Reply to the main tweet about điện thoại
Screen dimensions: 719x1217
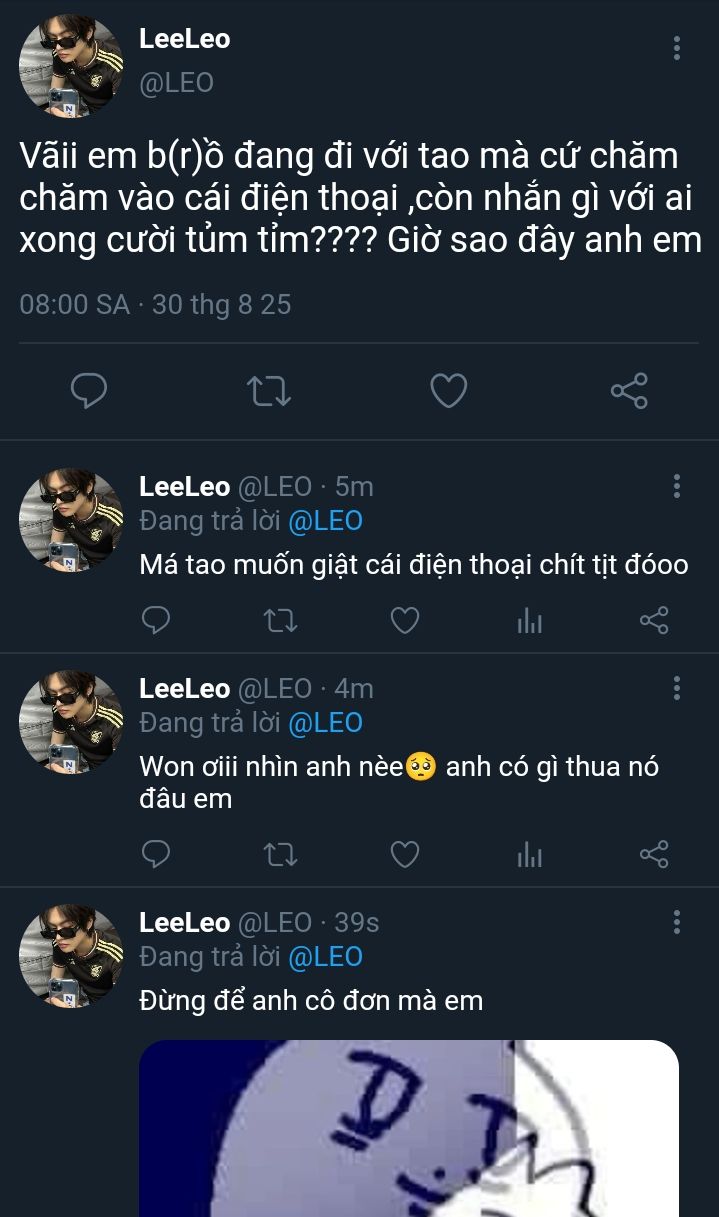point(89,391)
